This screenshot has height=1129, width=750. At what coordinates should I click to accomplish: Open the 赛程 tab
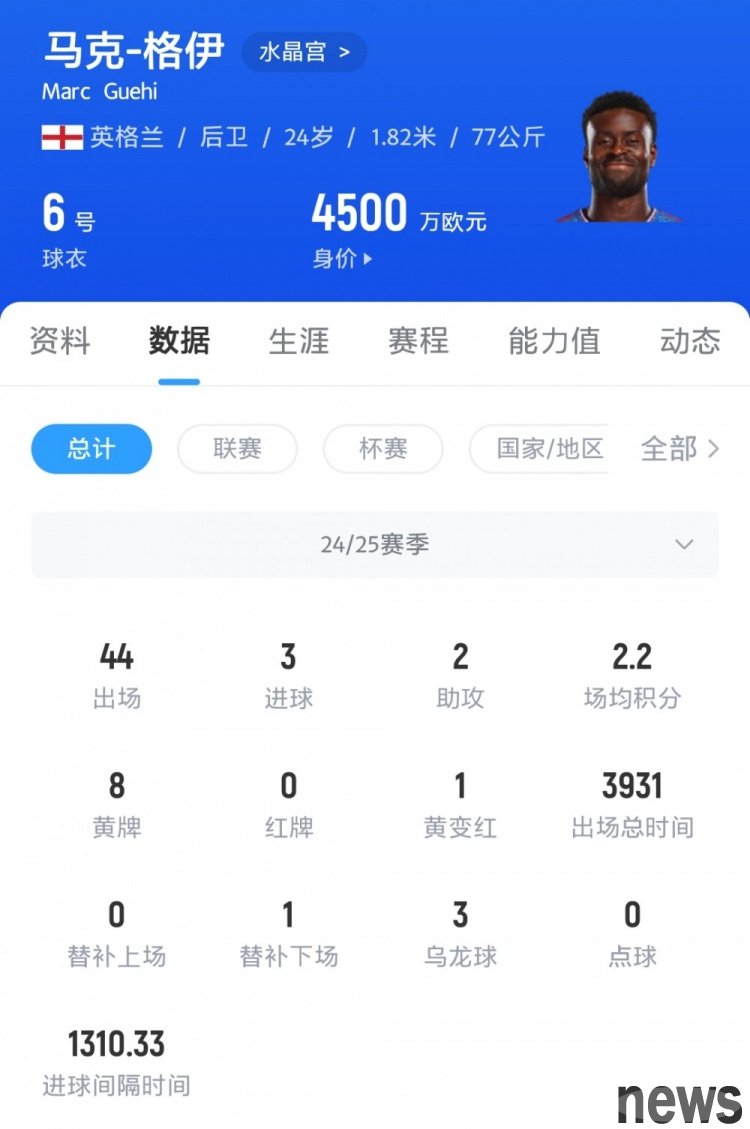418,341
